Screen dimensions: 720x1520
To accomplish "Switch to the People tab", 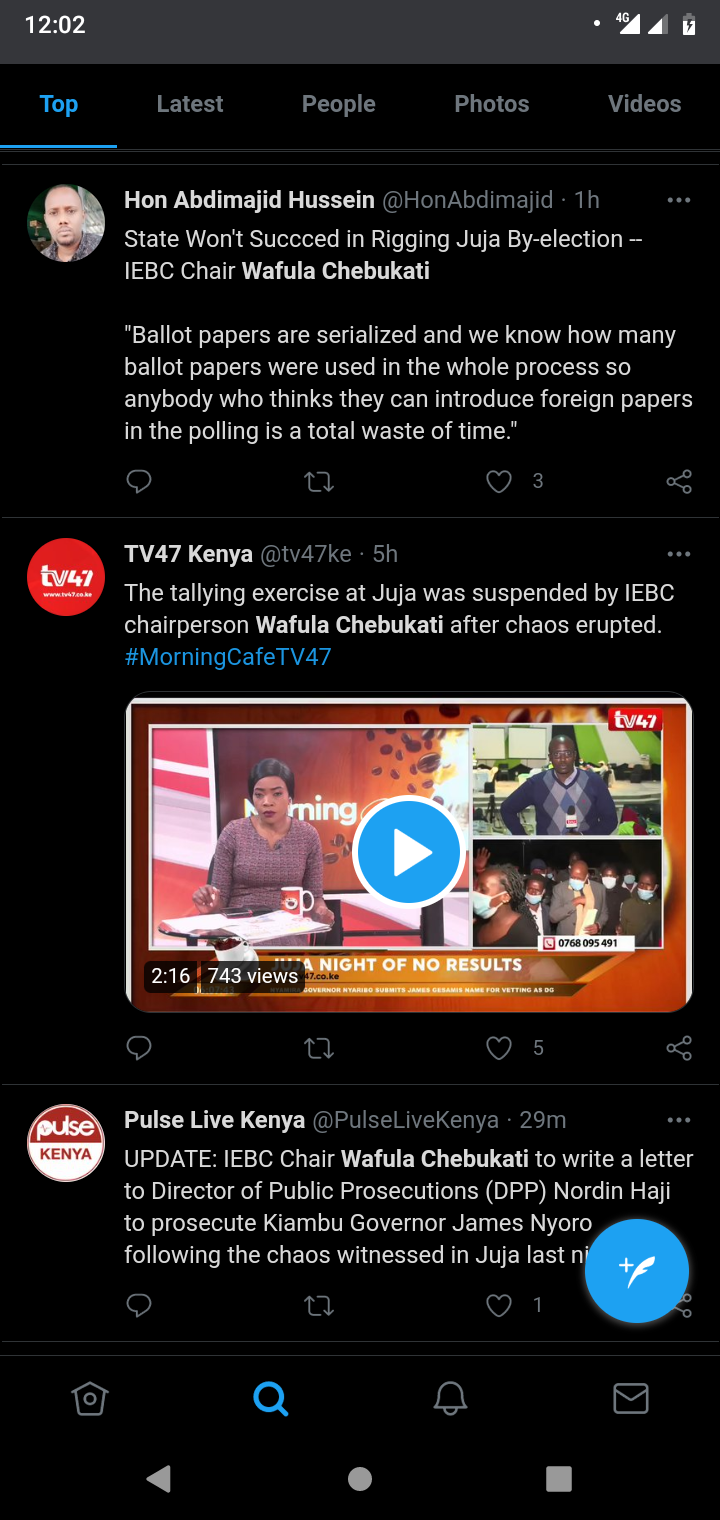I will click(339, 104).
